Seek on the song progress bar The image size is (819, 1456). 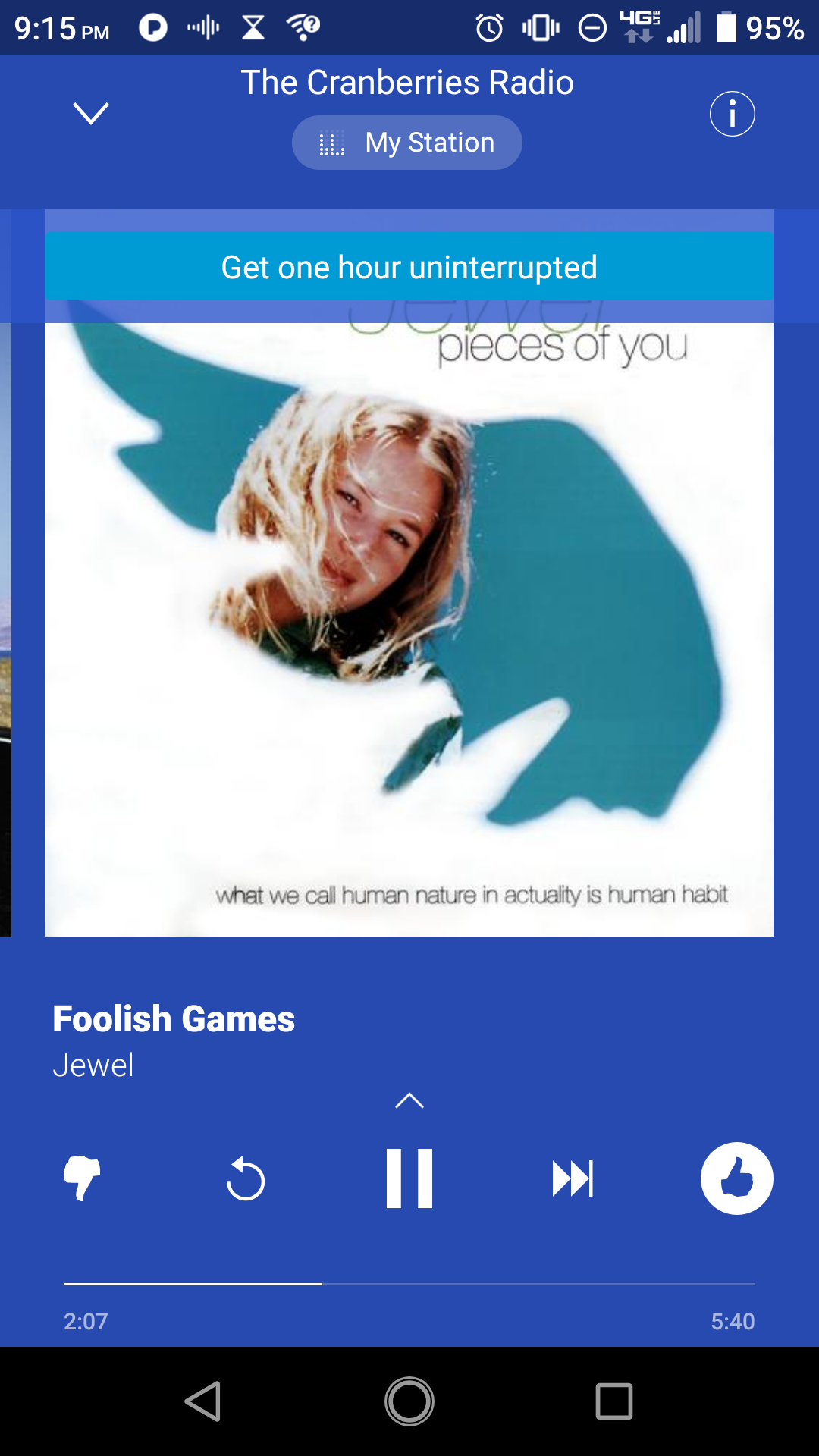click(x=409, y=1284)
